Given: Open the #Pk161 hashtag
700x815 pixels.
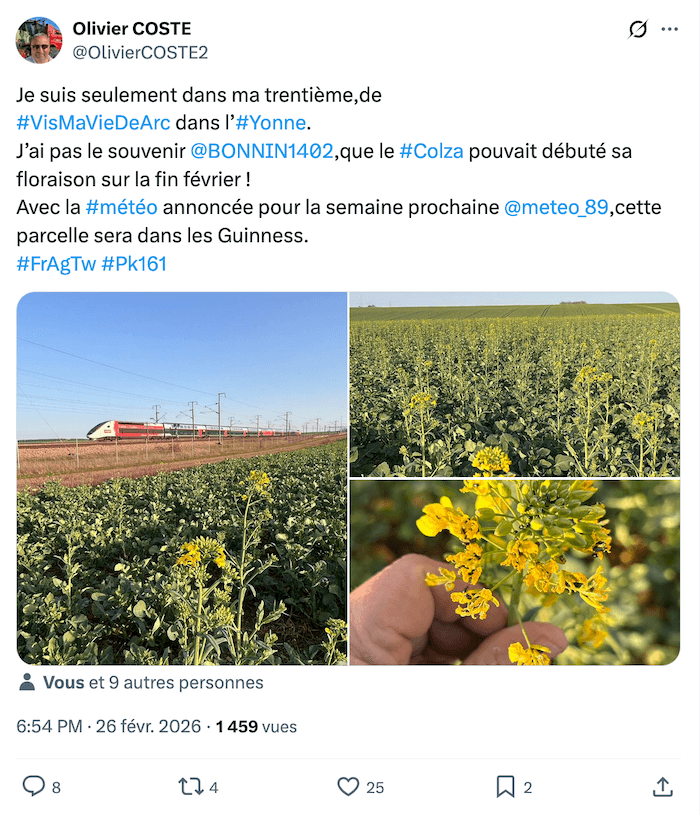Looking at the screenshot, I should pyautogui.click(x=134, y=264).
